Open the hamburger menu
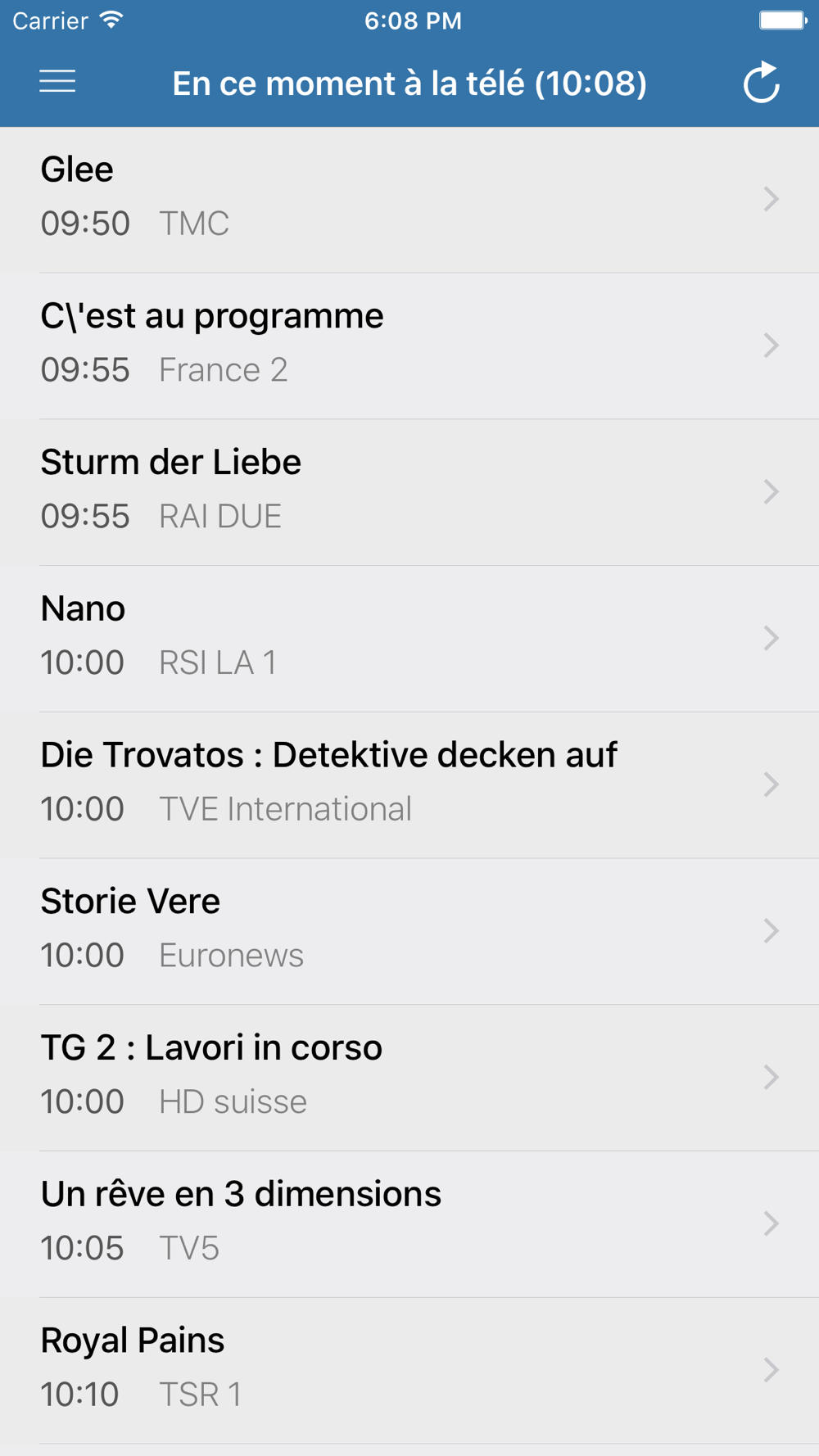This screenshot has height=1456, width=819. click(x=57, y=82)
